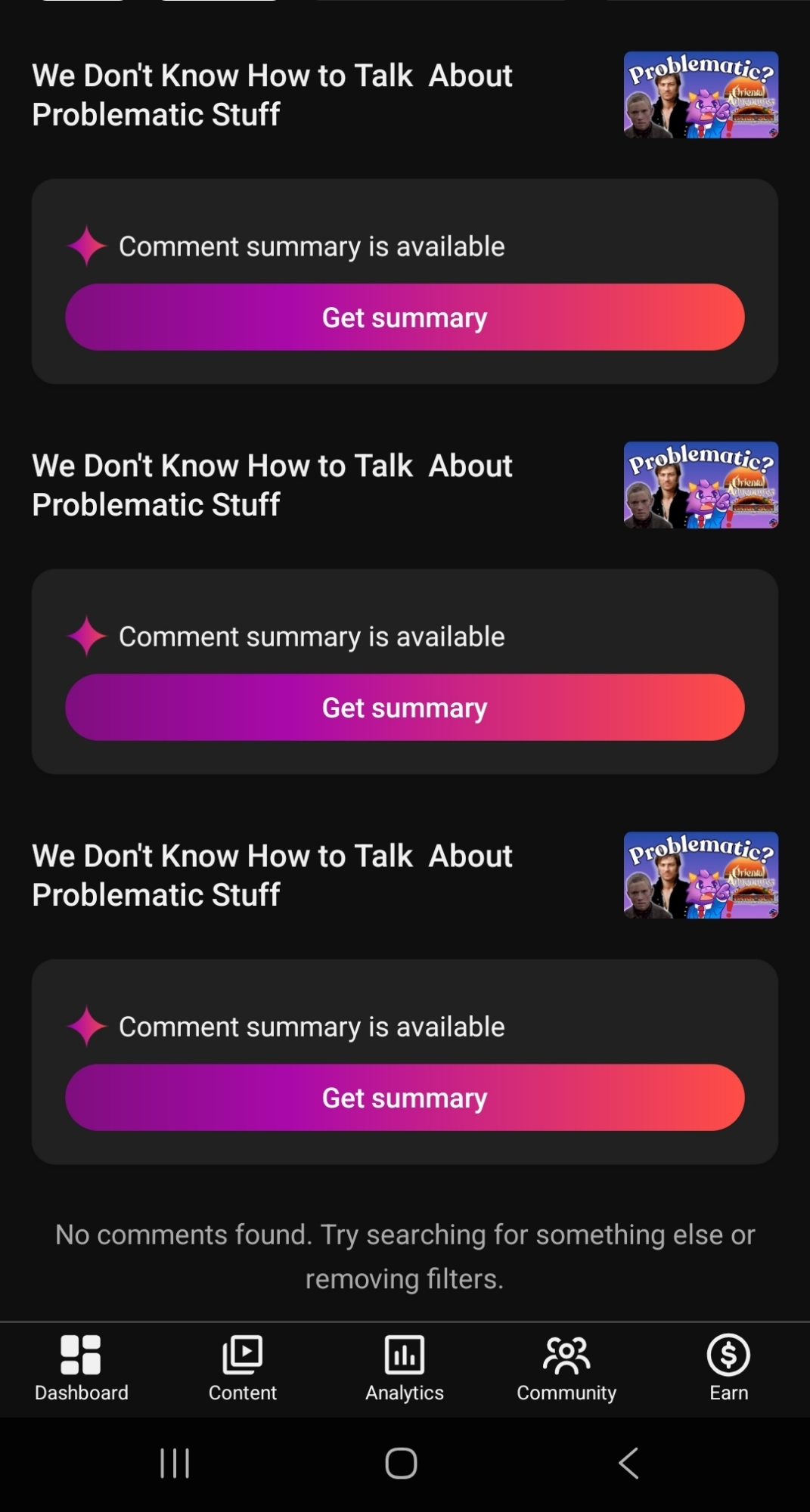Open the Earn tab
Image resolution: width=810 pixels, height=1512 pixels.
728,1368
